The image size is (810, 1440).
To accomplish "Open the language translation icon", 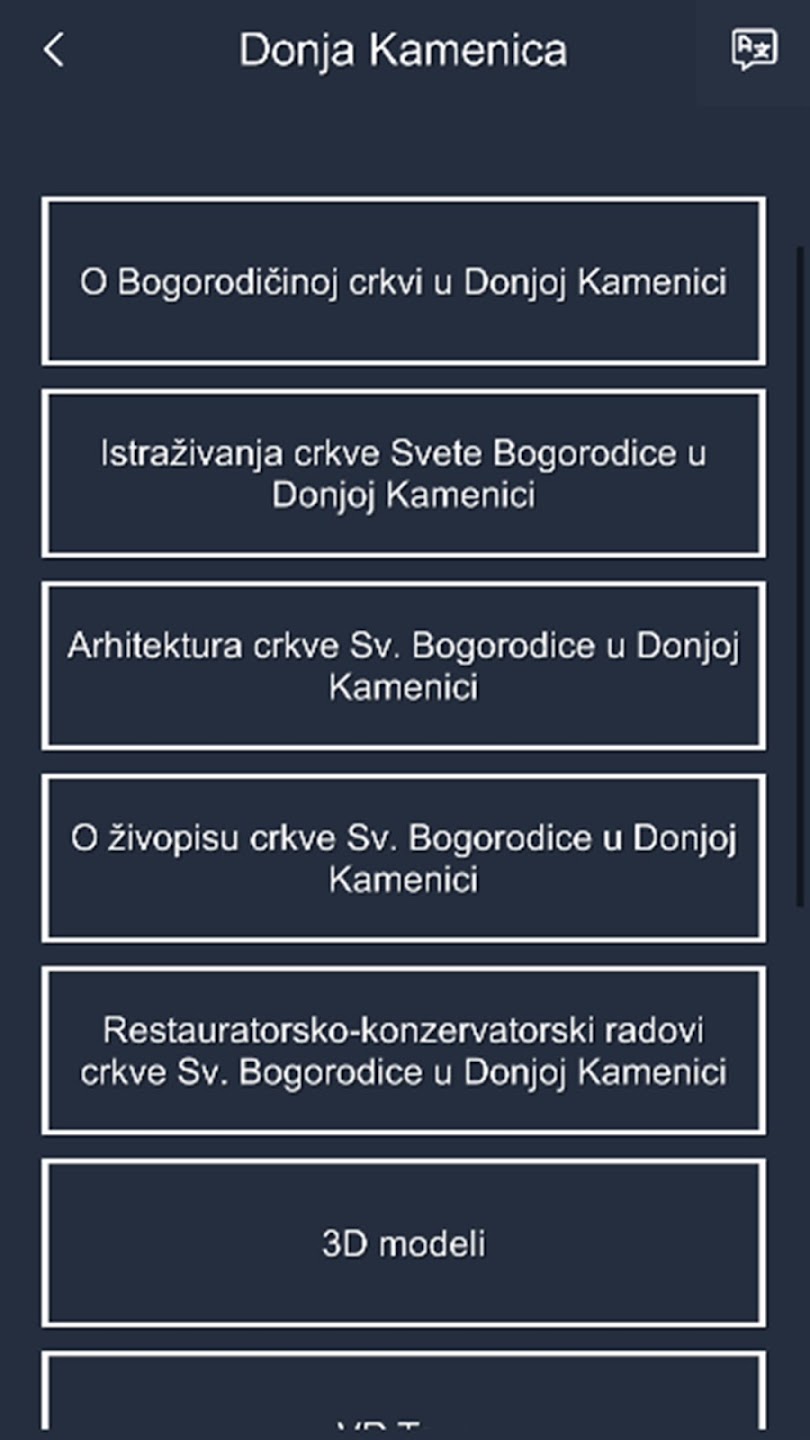I will tap(753, 50).
